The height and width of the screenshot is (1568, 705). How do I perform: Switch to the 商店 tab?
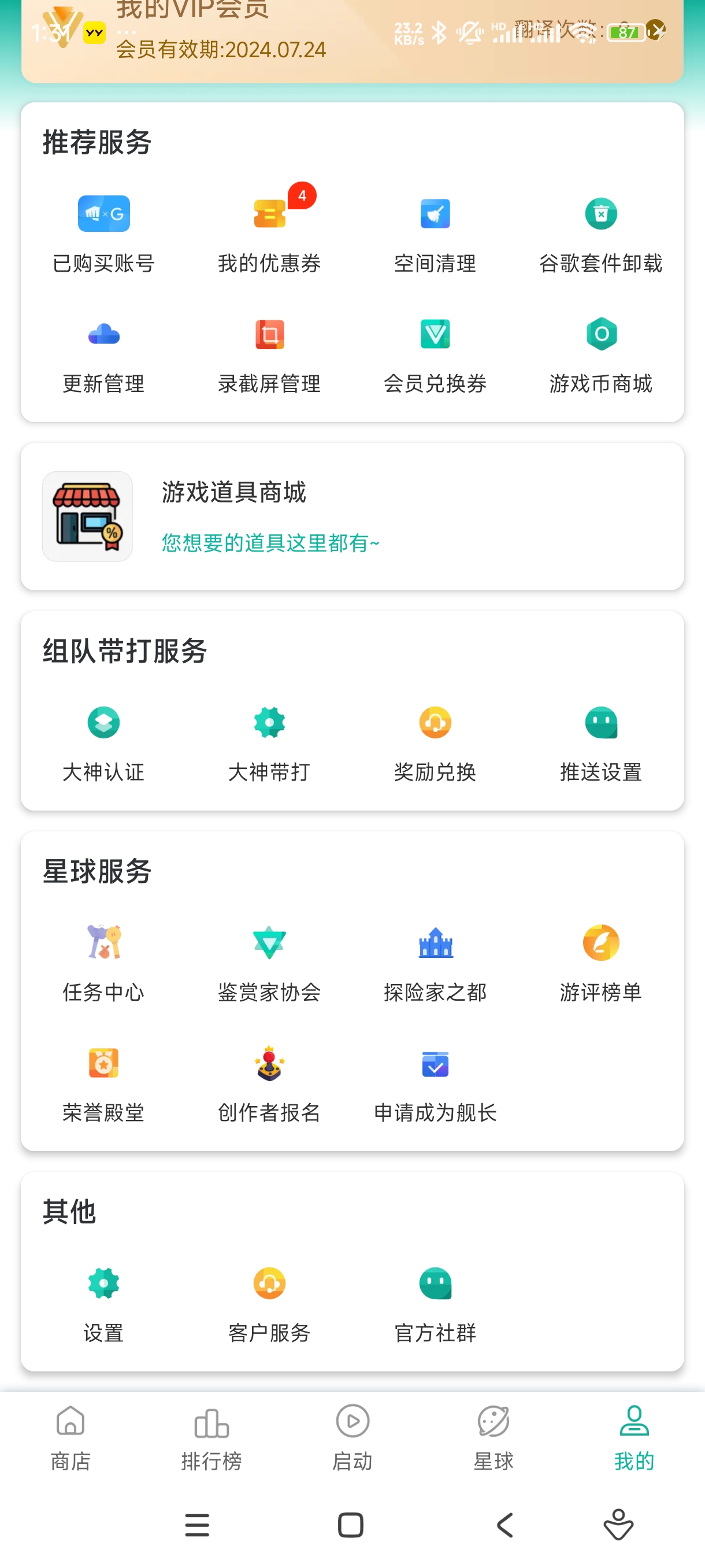70,1438
